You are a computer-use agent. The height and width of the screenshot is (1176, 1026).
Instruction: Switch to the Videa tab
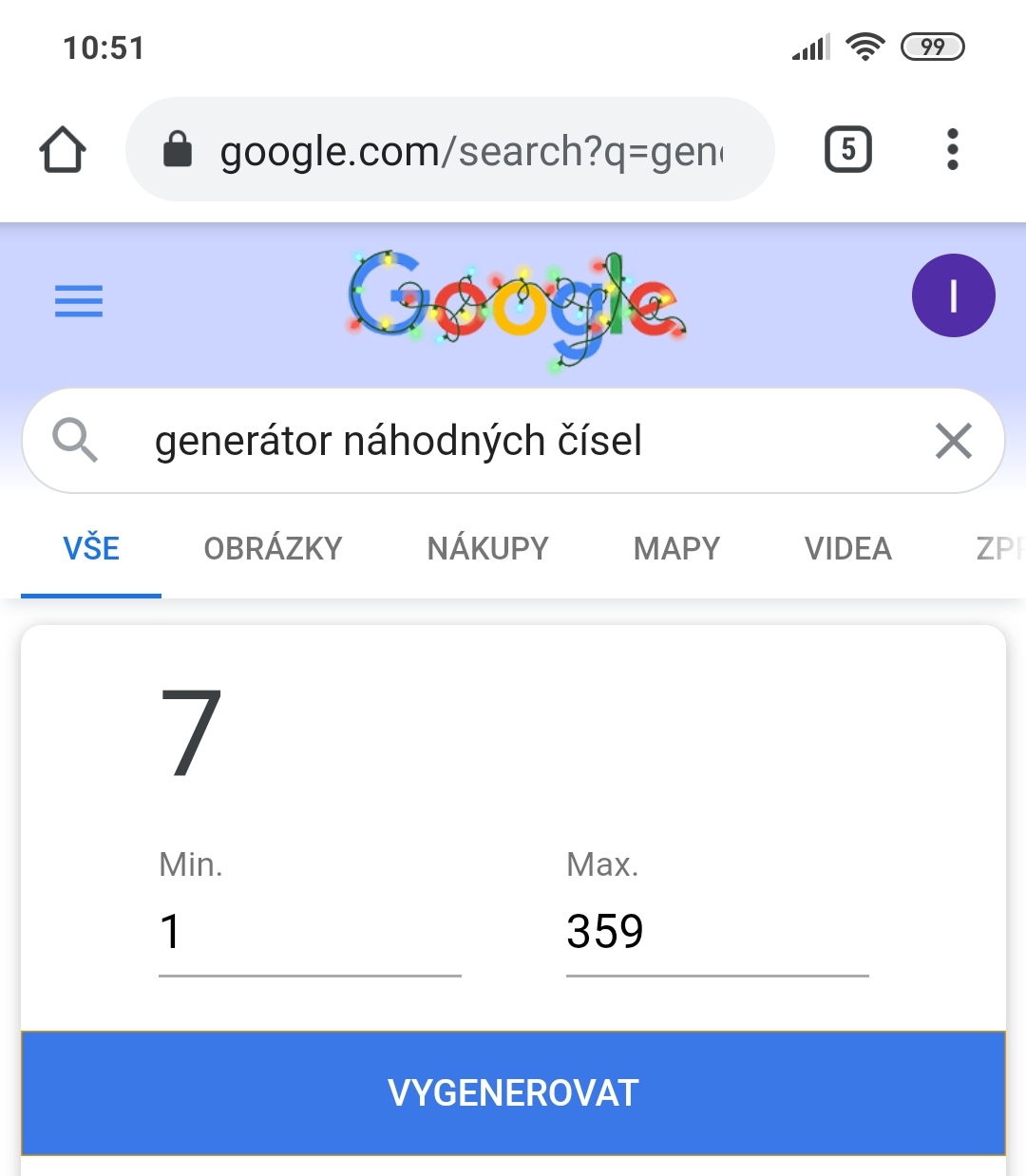point(847,549)
